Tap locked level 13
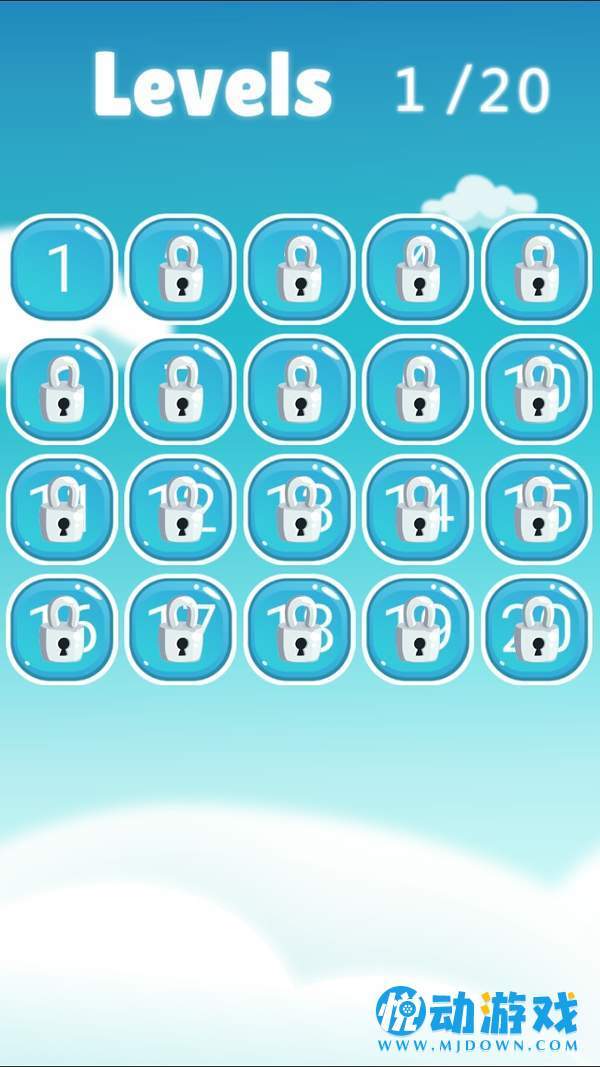The height and width of the screenshot is (1067, 600). [299, 509]
